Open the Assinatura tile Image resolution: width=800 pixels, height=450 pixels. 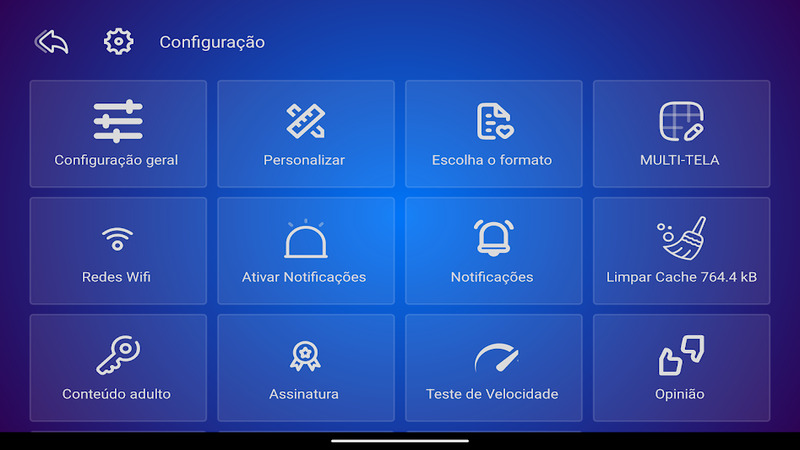(x=304, y=367)
